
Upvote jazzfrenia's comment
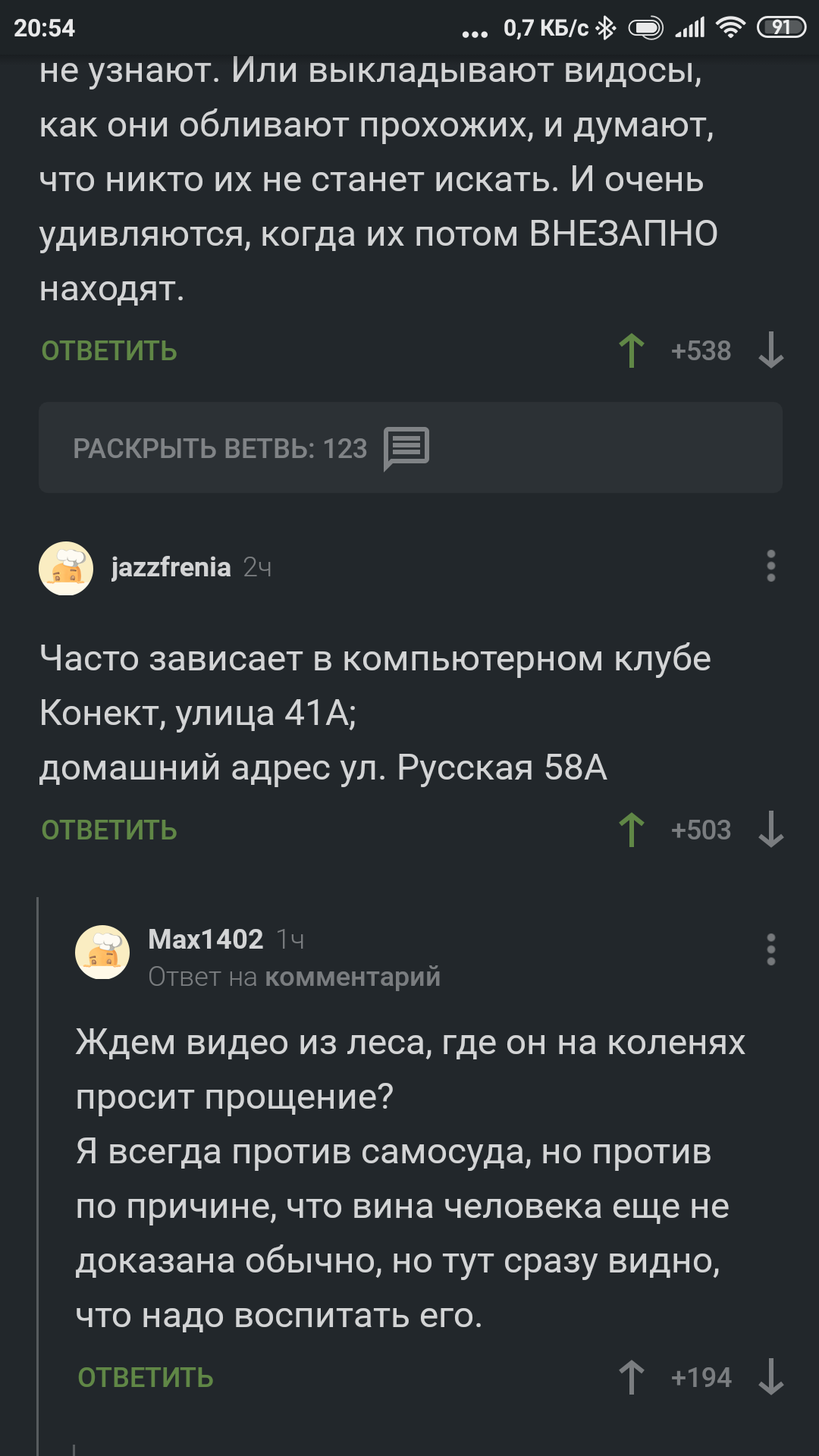[x=631, y=830]
